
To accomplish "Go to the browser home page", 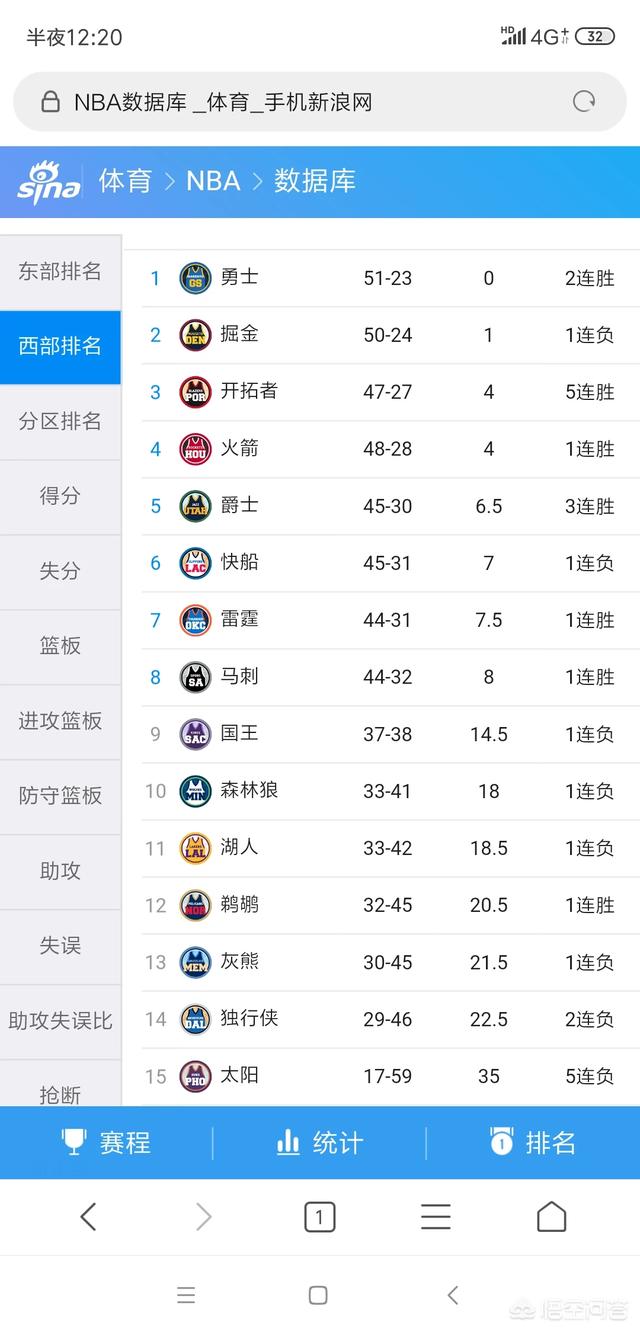I will click(551, 1216).
